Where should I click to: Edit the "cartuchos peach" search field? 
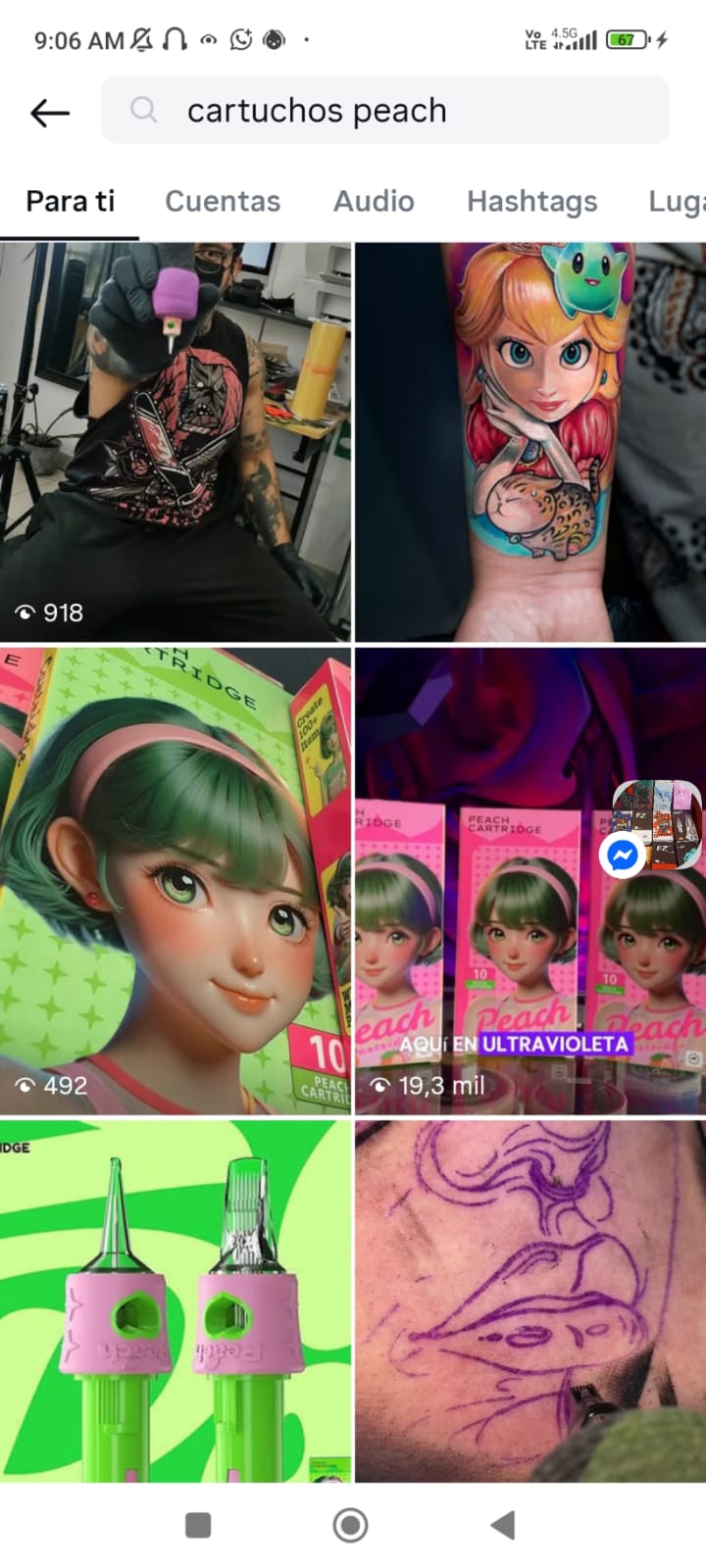pos(385,111)
